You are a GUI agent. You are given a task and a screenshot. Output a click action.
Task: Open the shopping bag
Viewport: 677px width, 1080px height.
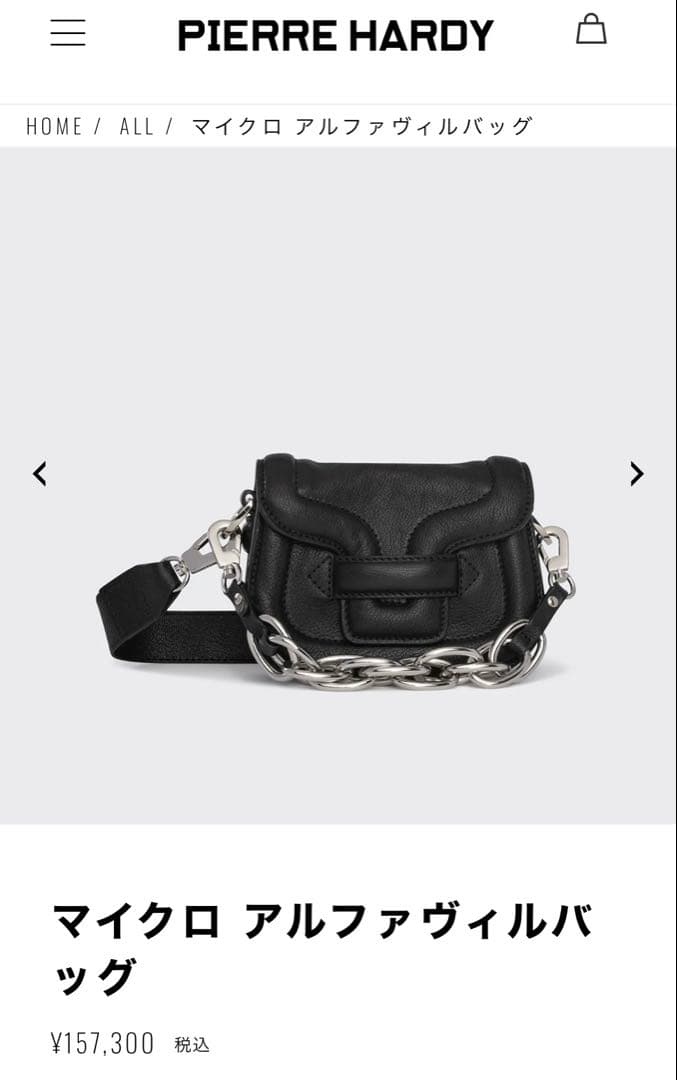[x=591, y=30]
